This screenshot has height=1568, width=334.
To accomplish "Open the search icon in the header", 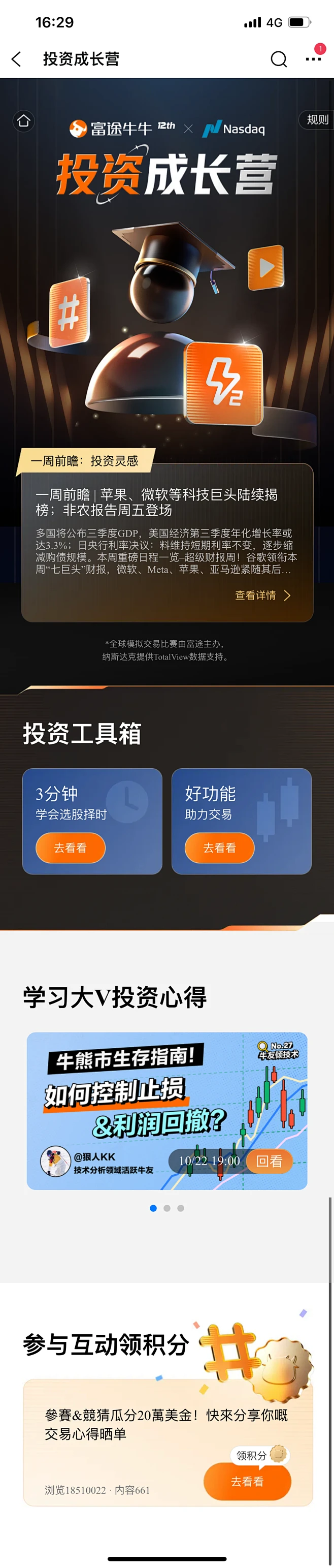I will click(x=279, y=59).
